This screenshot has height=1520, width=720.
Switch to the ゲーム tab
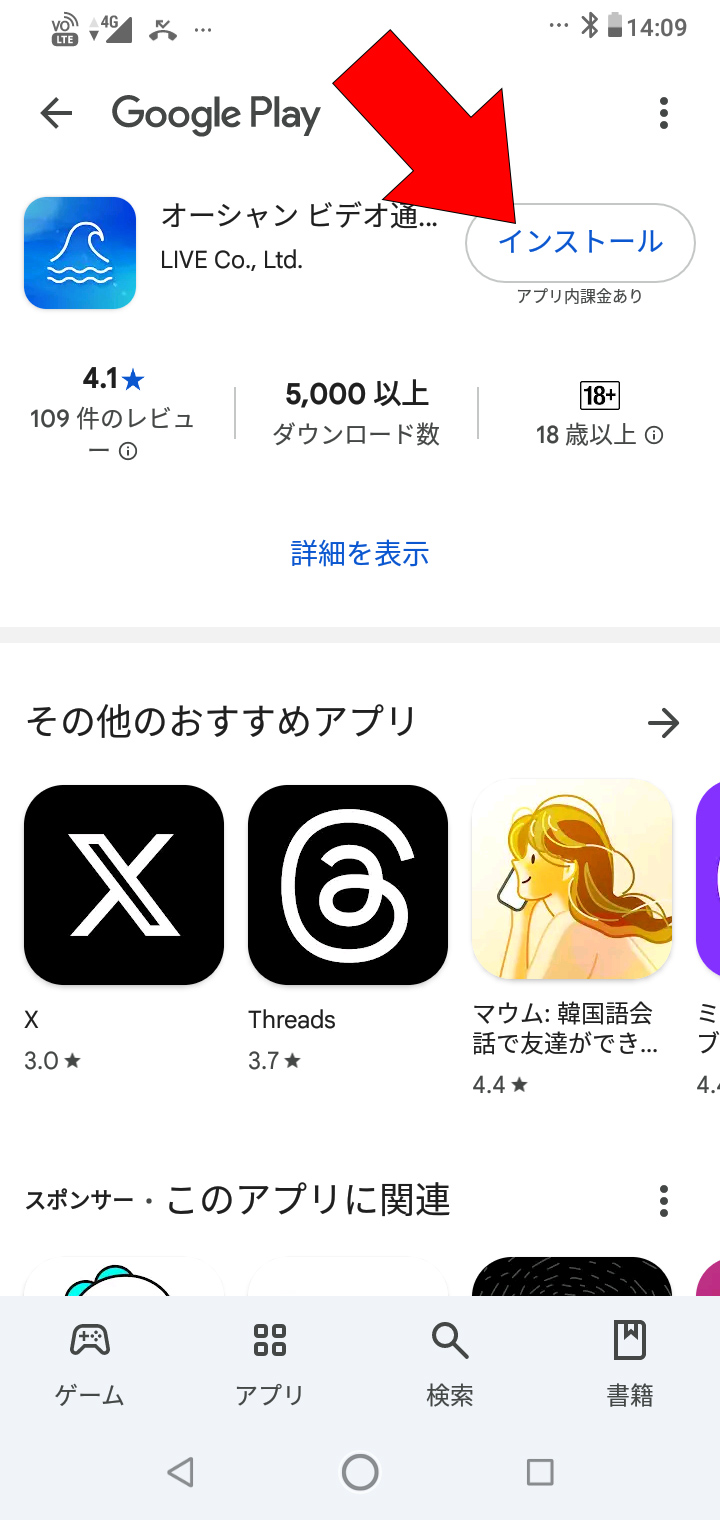click(x=90, y=1365)
